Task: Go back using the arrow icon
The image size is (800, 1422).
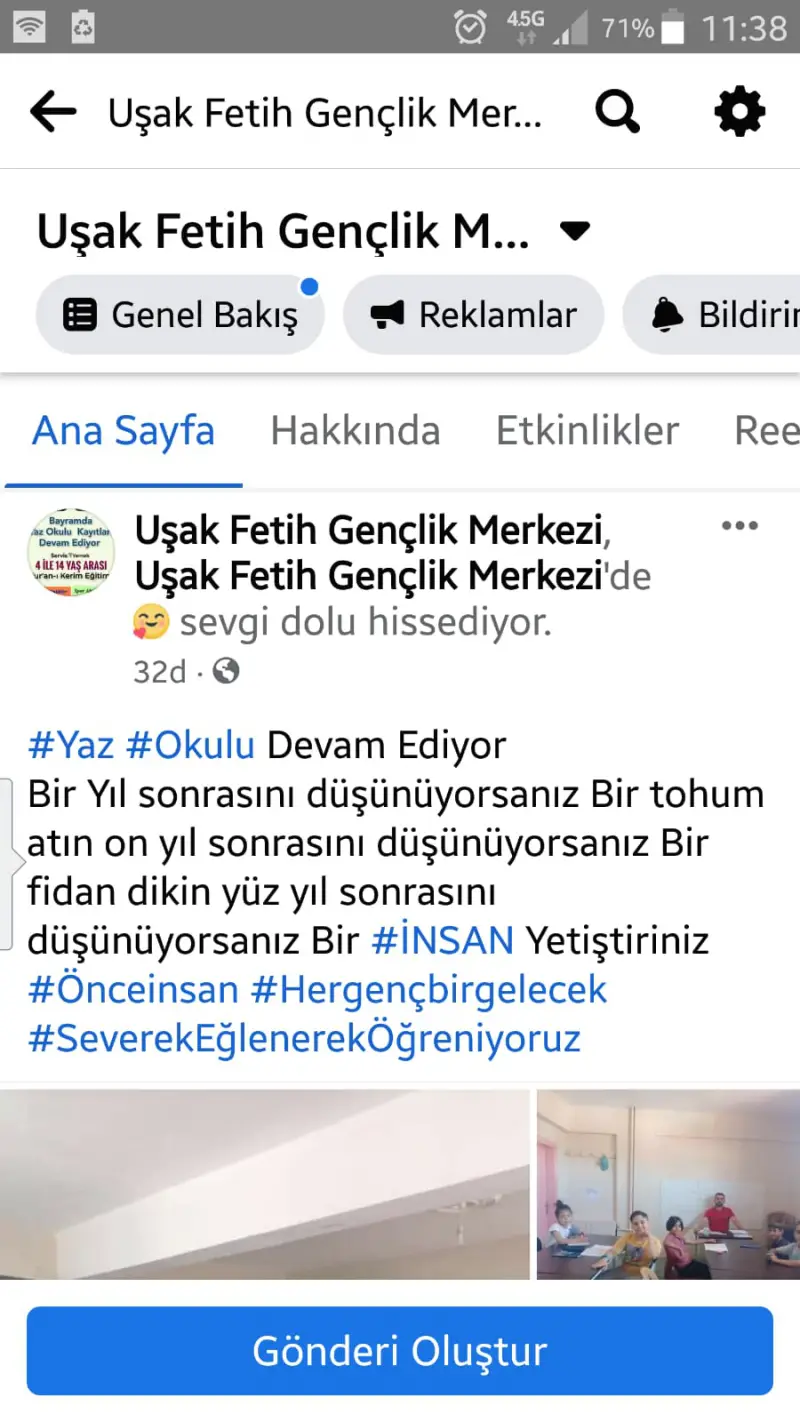Action: click(x=53, y=112)
